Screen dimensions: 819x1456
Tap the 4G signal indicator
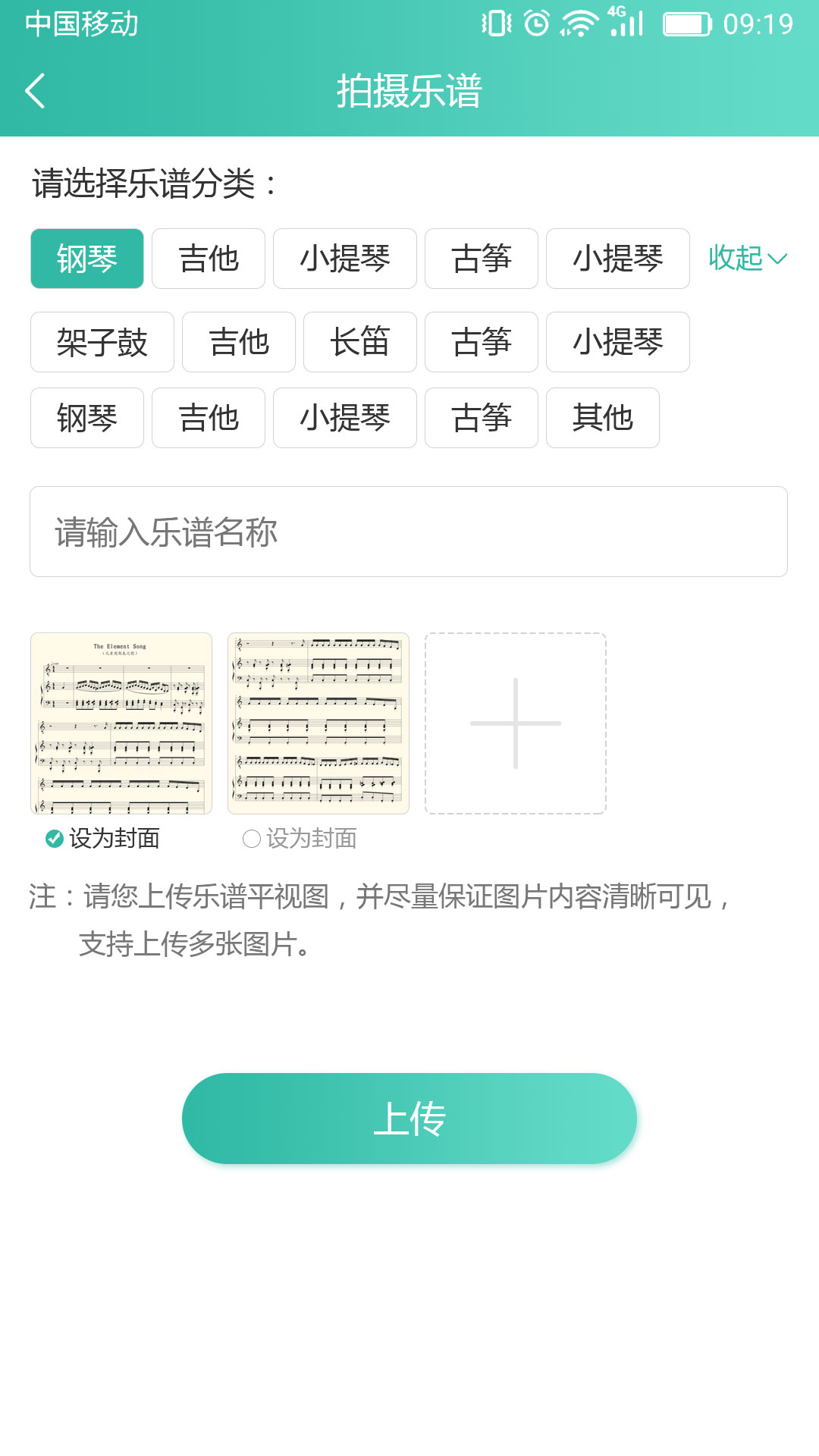622,24
